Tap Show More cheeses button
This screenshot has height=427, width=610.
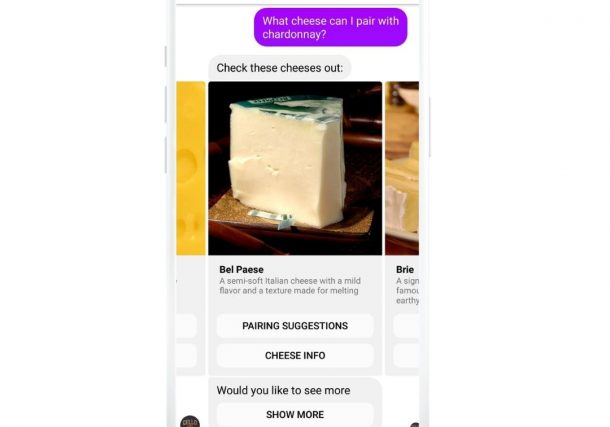295,415
